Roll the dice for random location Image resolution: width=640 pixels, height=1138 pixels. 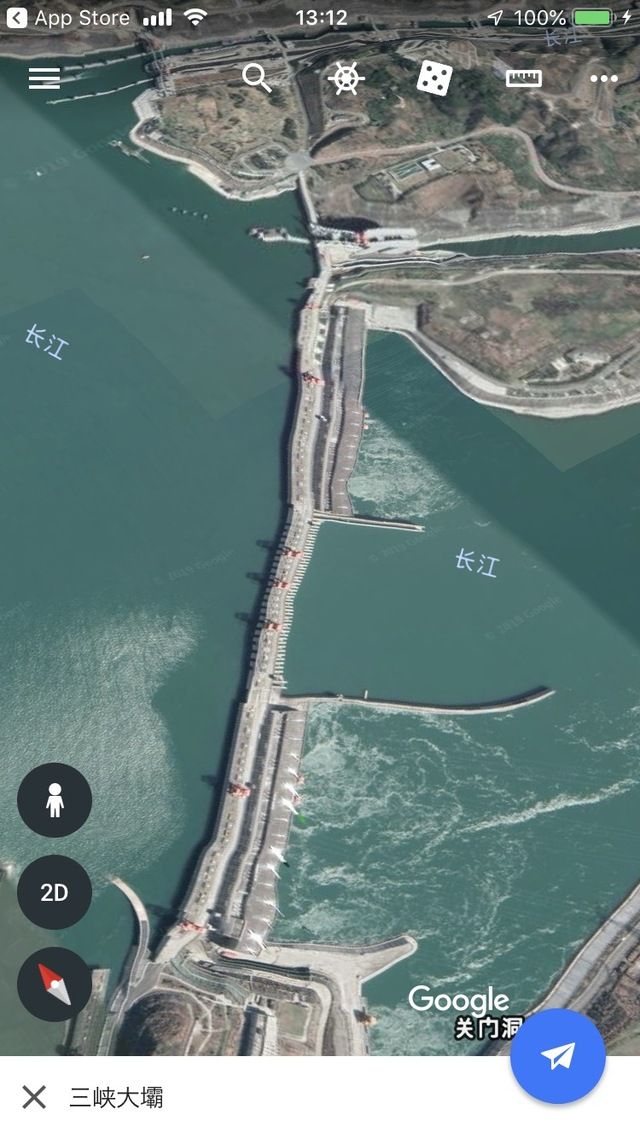tap(434, 78)
